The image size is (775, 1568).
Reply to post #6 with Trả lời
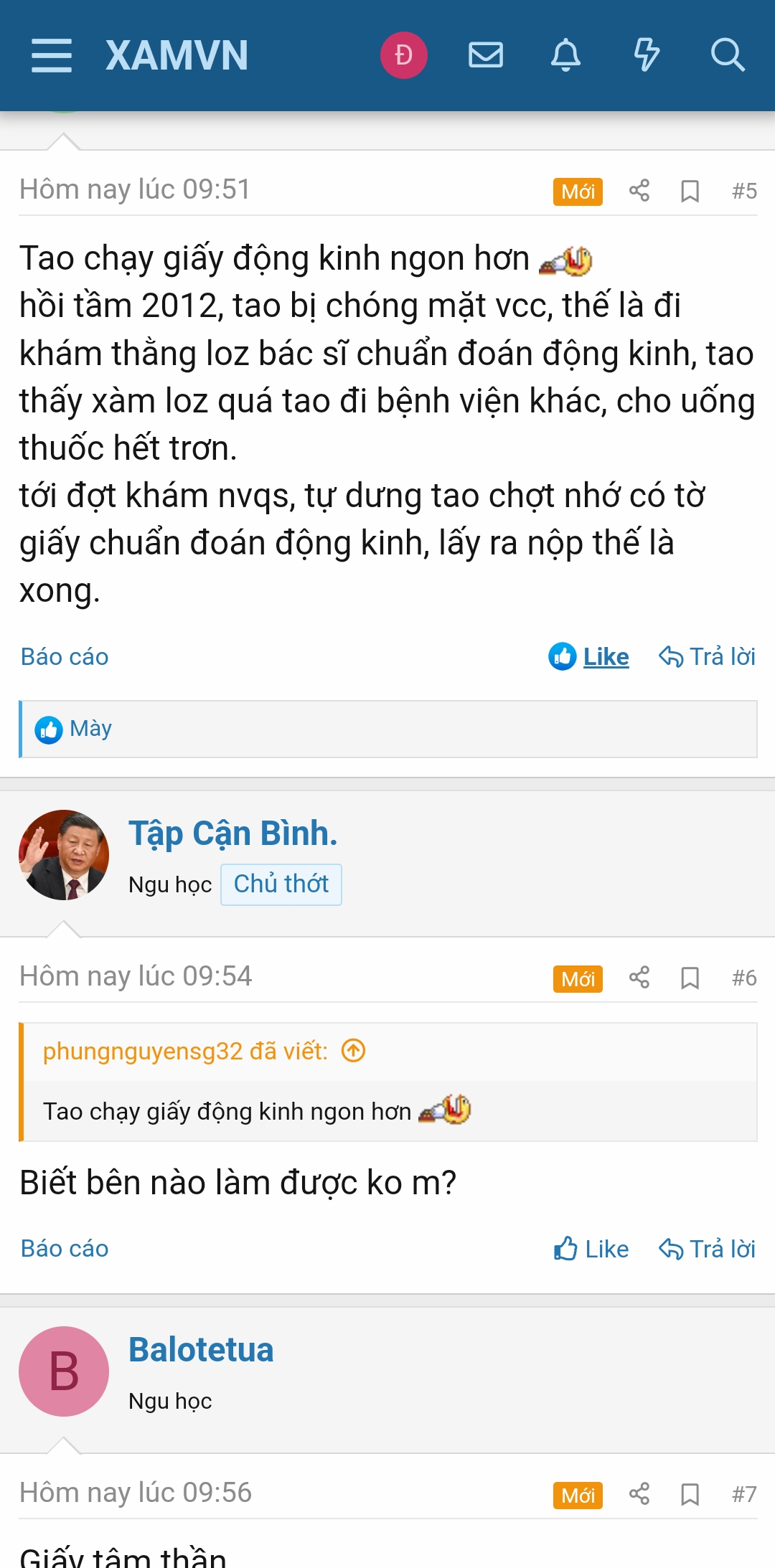pos(708,1249)
